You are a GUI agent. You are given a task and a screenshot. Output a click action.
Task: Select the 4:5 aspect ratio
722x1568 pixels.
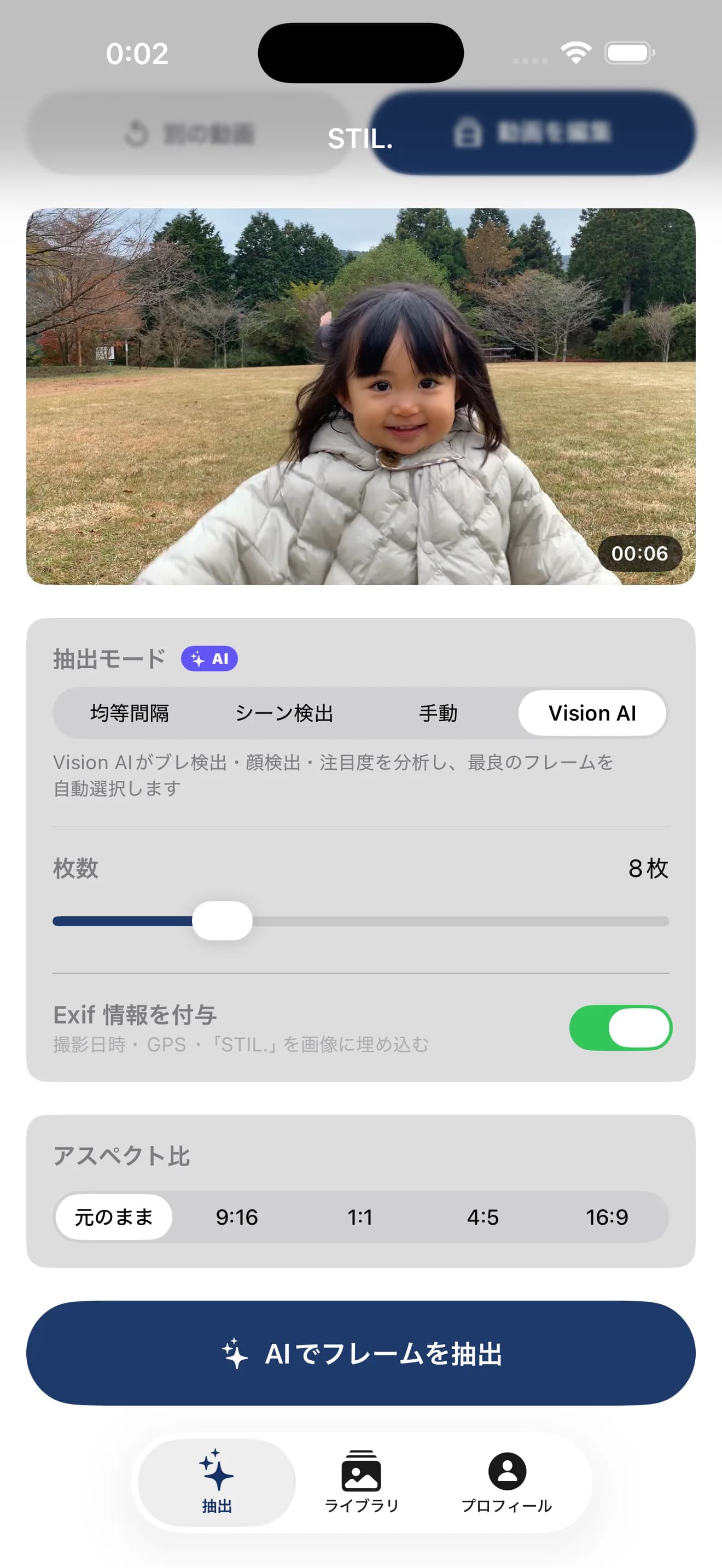coord(483,1217)
